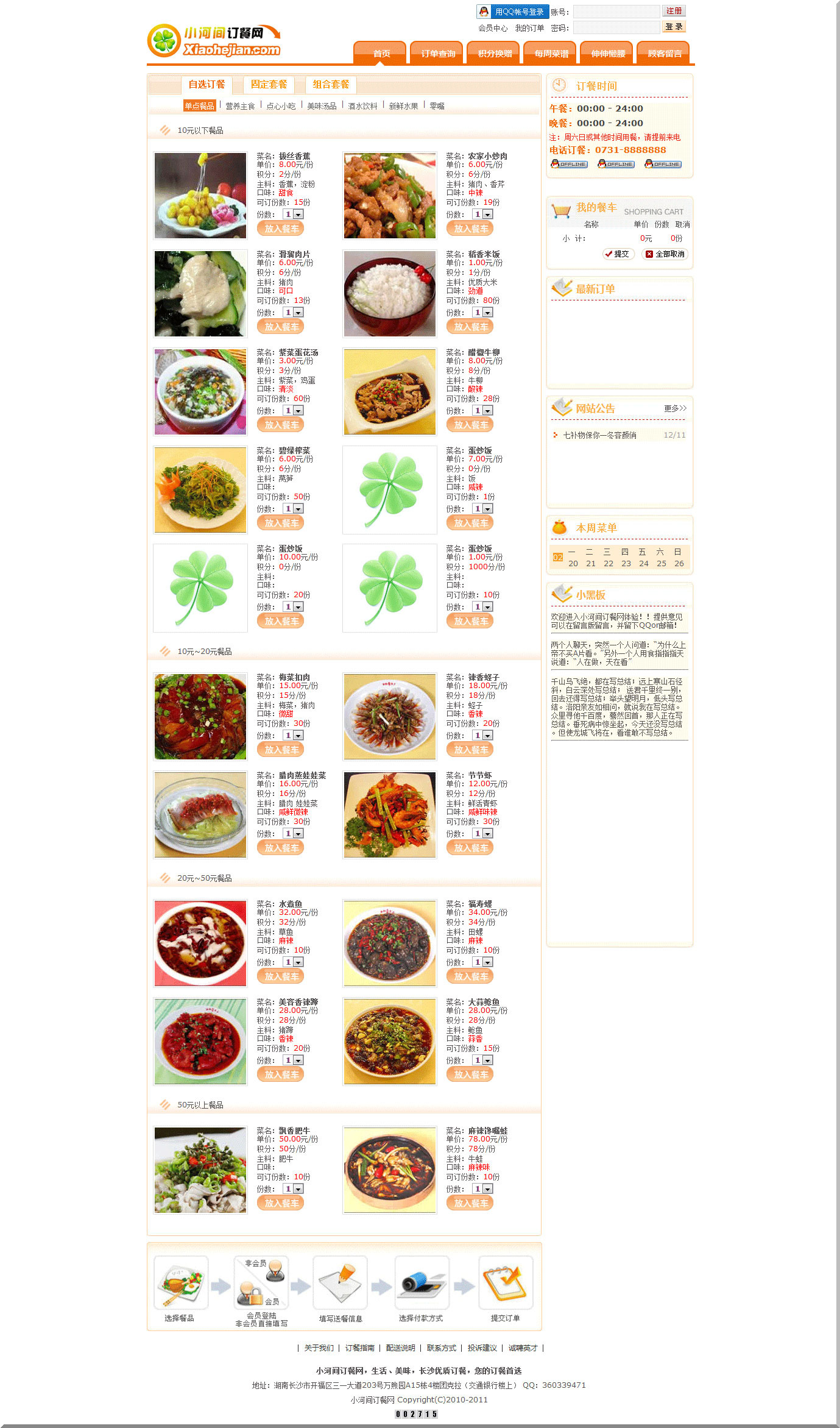Select the 新鲜水果 category
Viewport: 840px width, 1428px height.
pyautogui.click(x=403, y=106)
